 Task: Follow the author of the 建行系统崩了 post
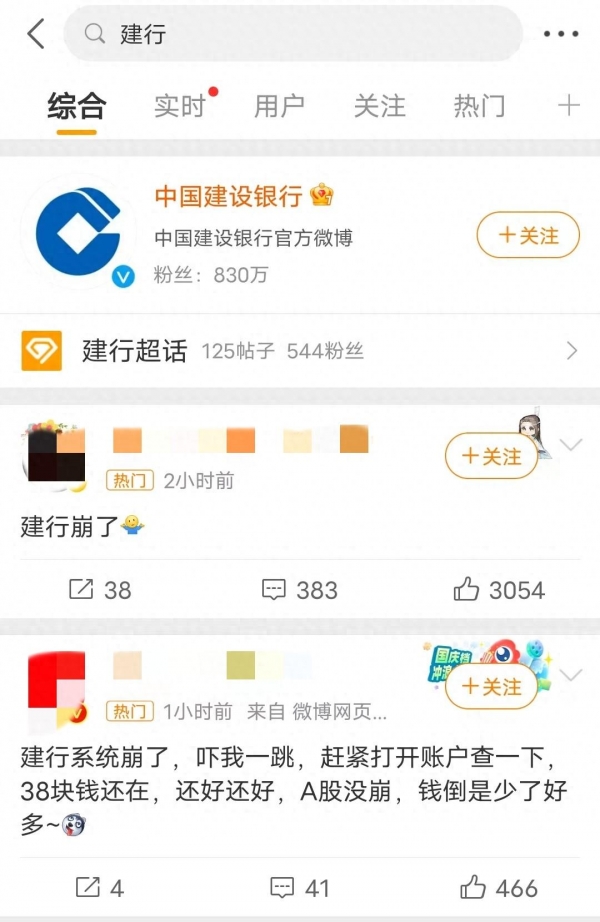point(491,686)
